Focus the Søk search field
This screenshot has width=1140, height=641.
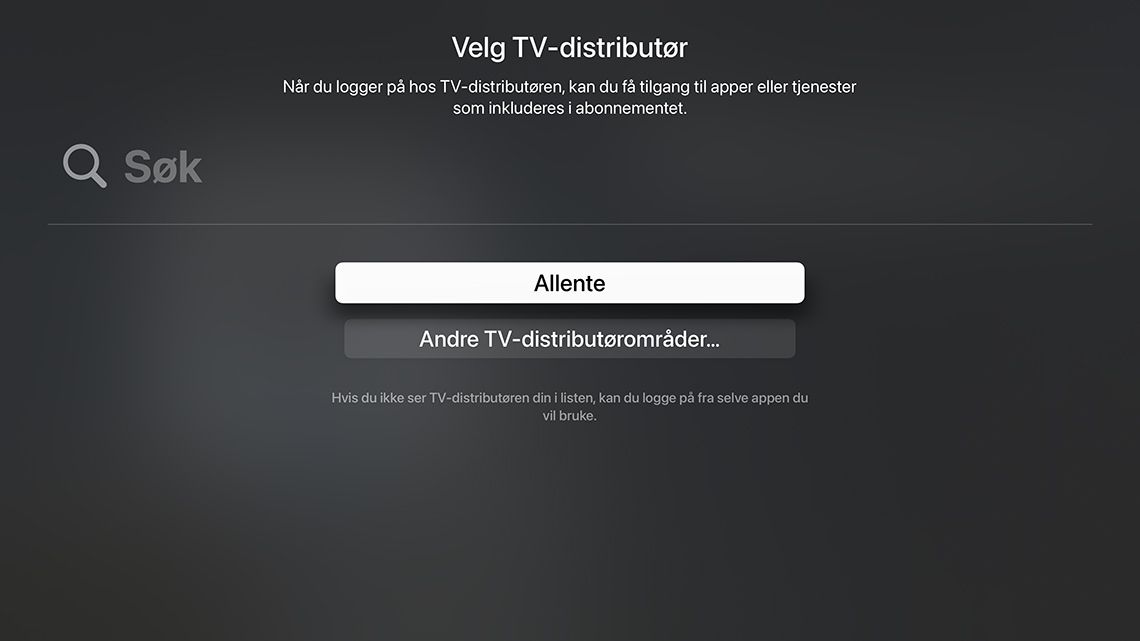click(162, 167)
